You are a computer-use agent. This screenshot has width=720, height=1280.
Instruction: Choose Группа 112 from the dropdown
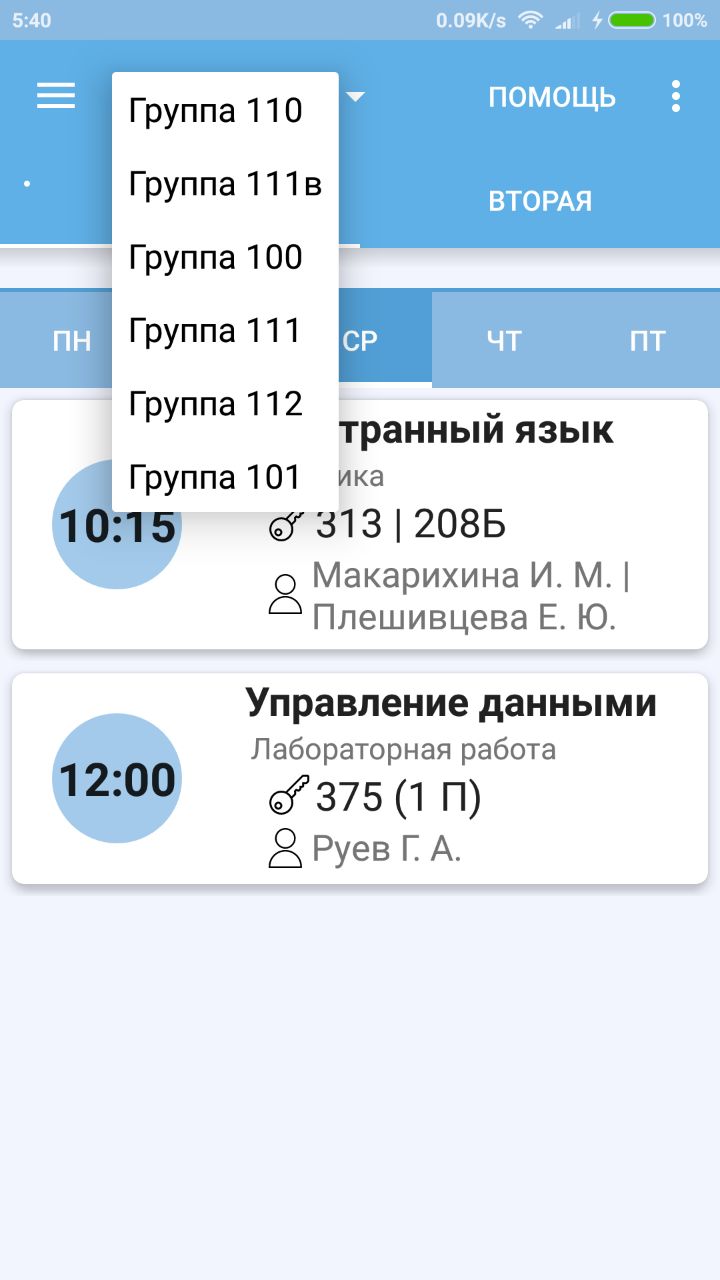(x=216, y=404)
